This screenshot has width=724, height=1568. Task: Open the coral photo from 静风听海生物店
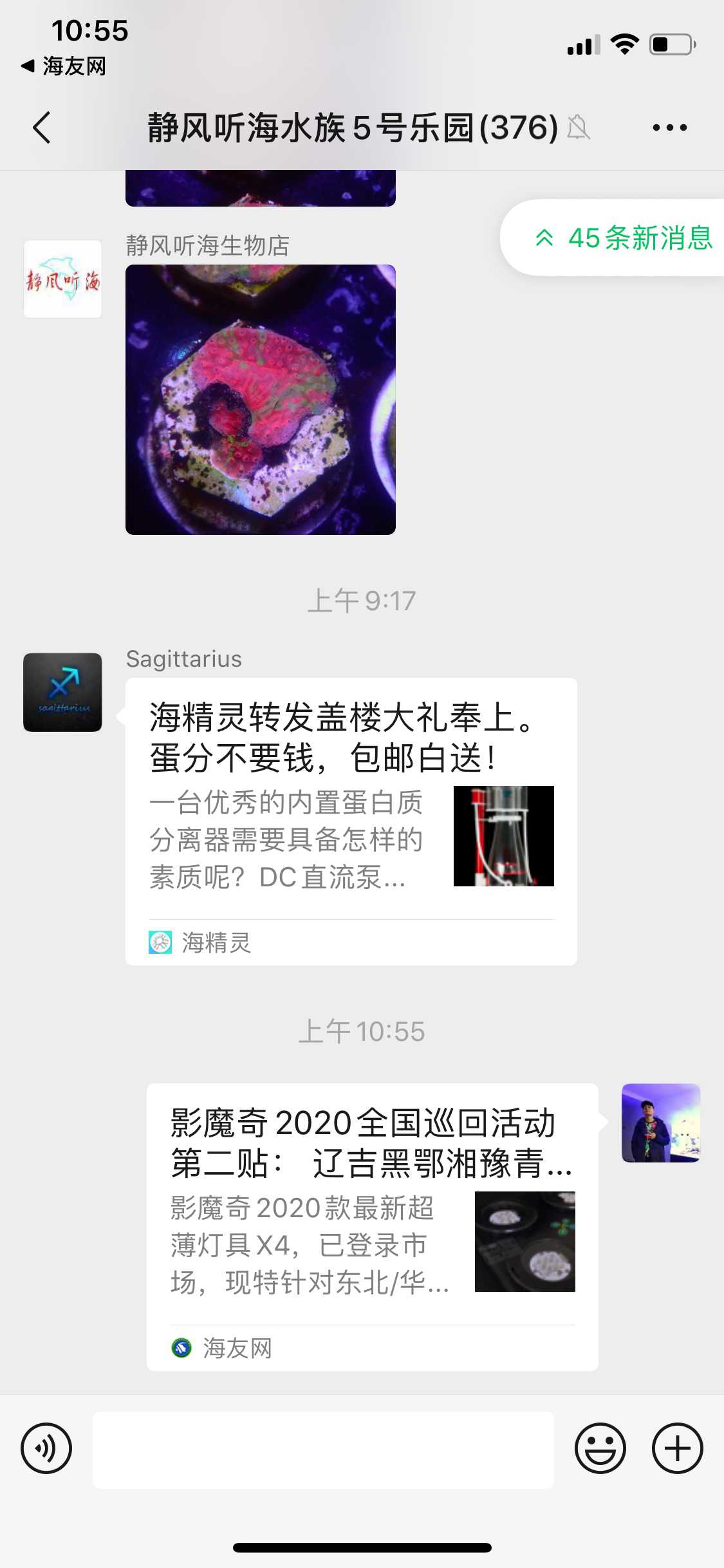coord(260,399)
